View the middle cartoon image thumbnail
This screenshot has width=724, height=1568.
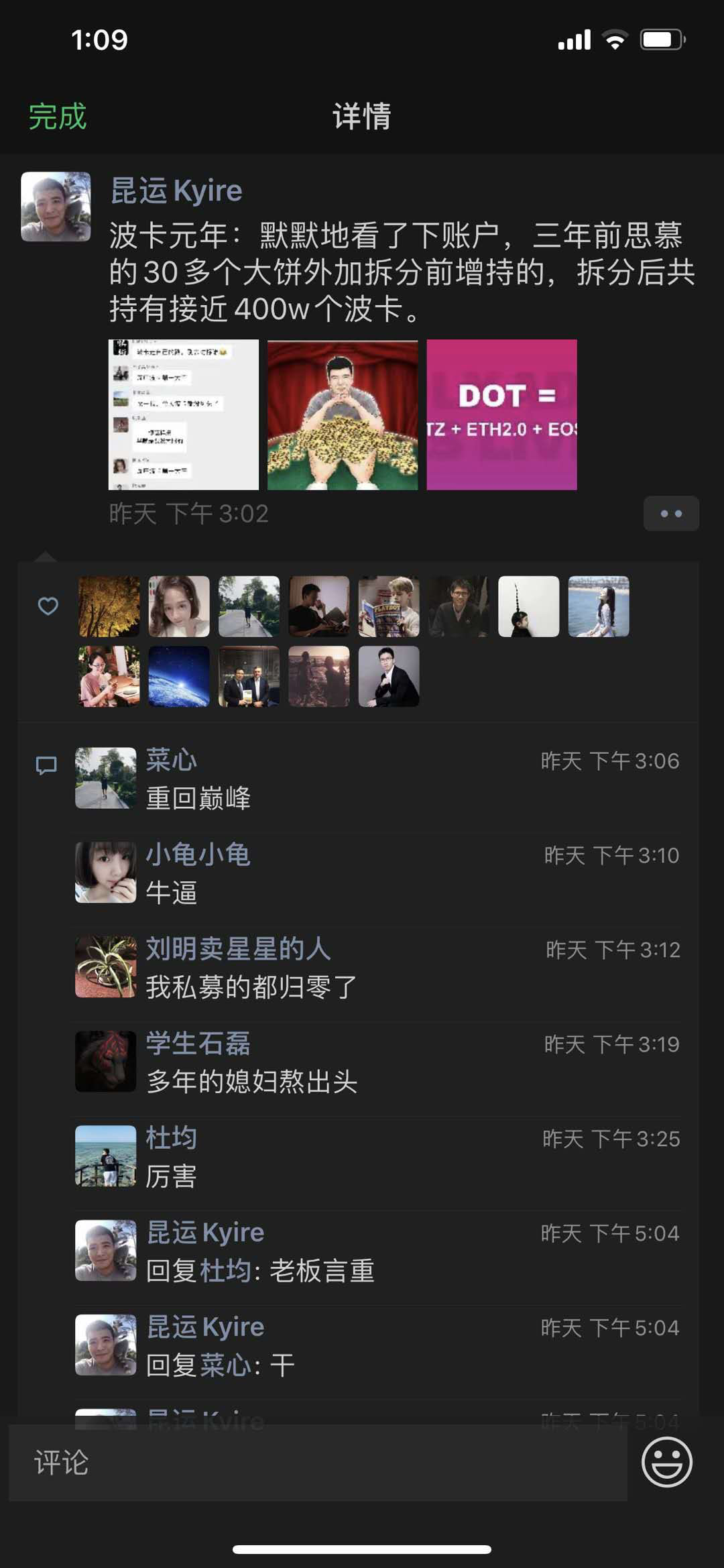click(x=343, y=414)
